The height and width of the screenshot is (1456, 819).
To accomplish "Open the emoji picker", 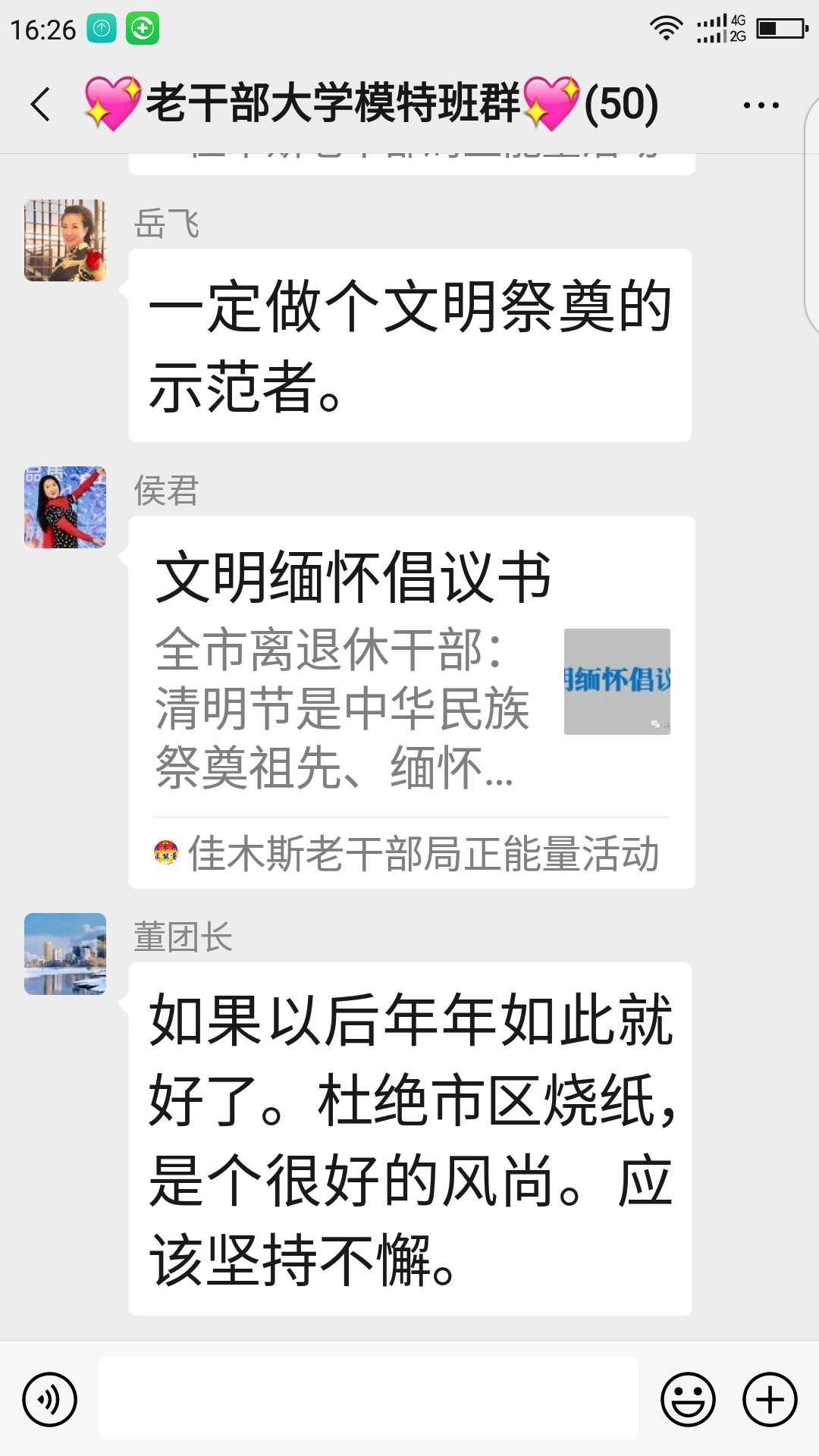I will point(688,1399).
